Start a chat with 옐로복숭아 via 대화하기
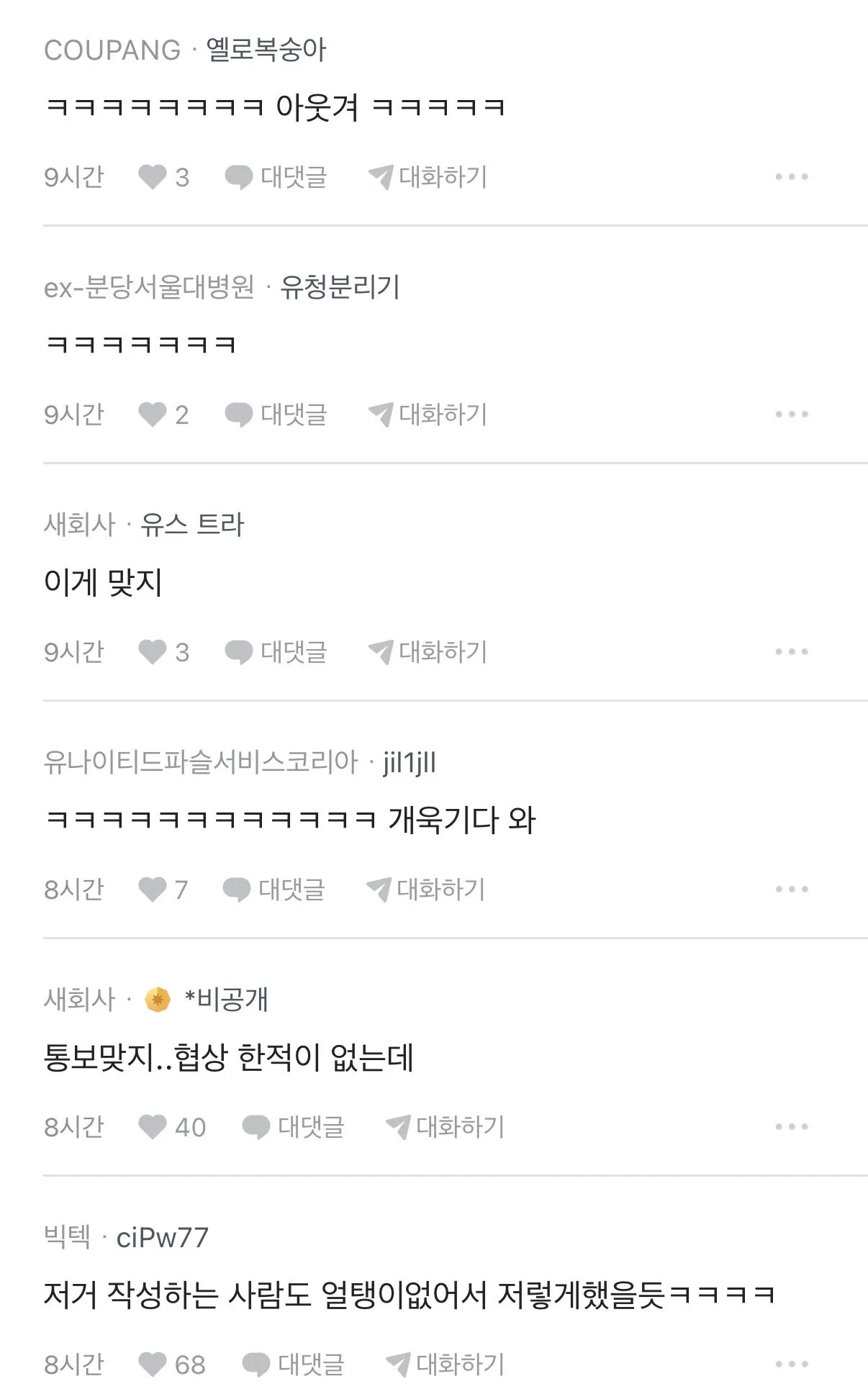Viewport: 868px width, 1389px height. pyautogui.click(x=428, y=177)
